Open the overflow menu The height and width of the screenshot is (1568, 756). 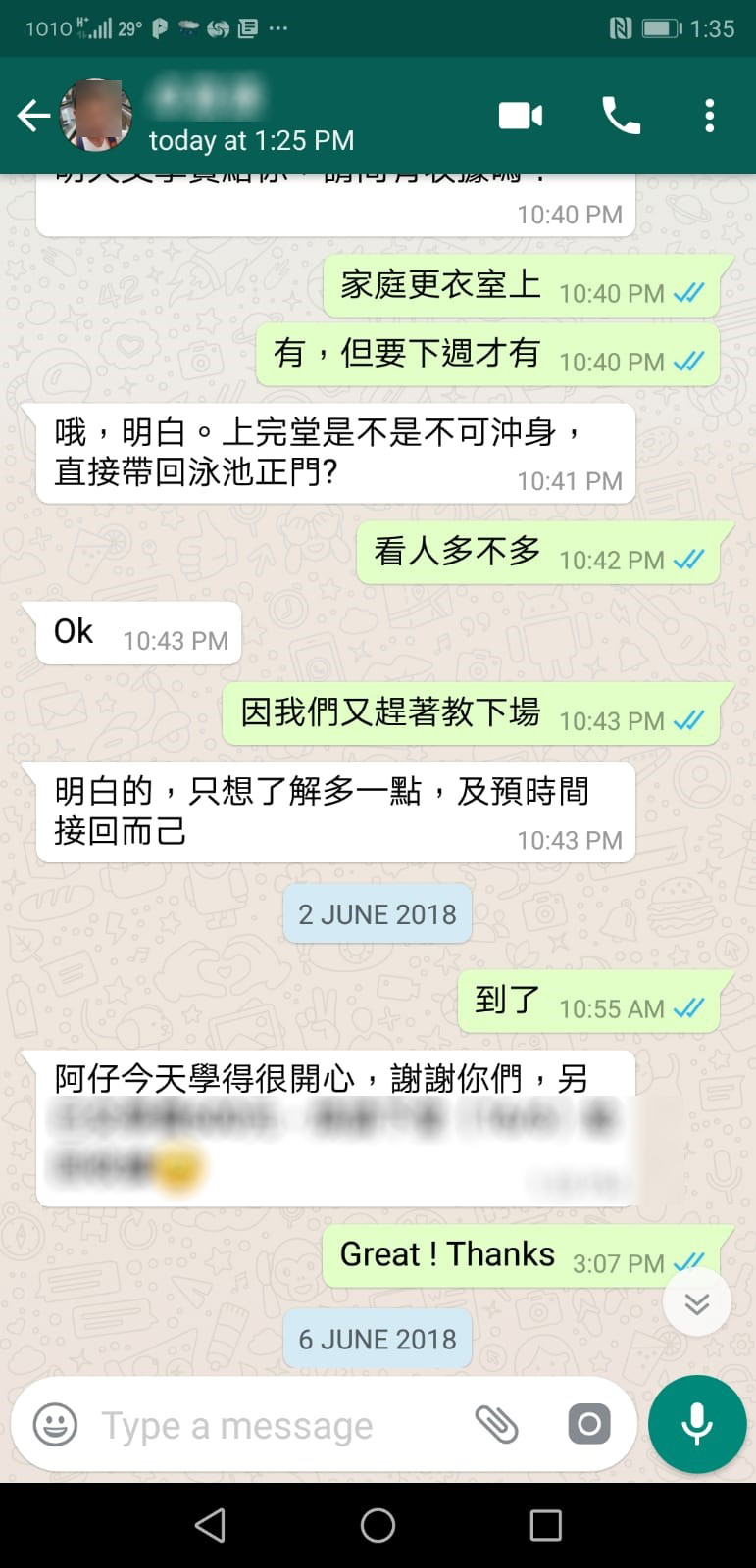tap(709, 116)
